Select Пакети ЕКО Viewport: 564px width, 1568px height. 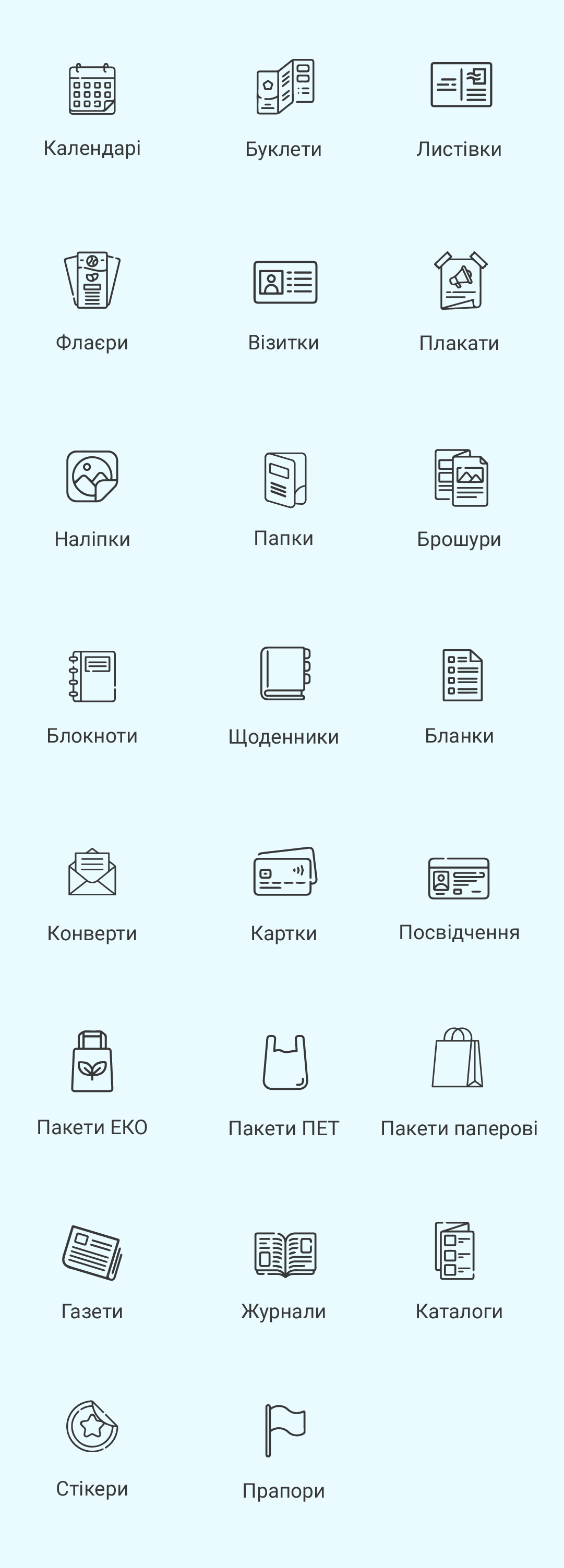click(x=92, y=1084)
